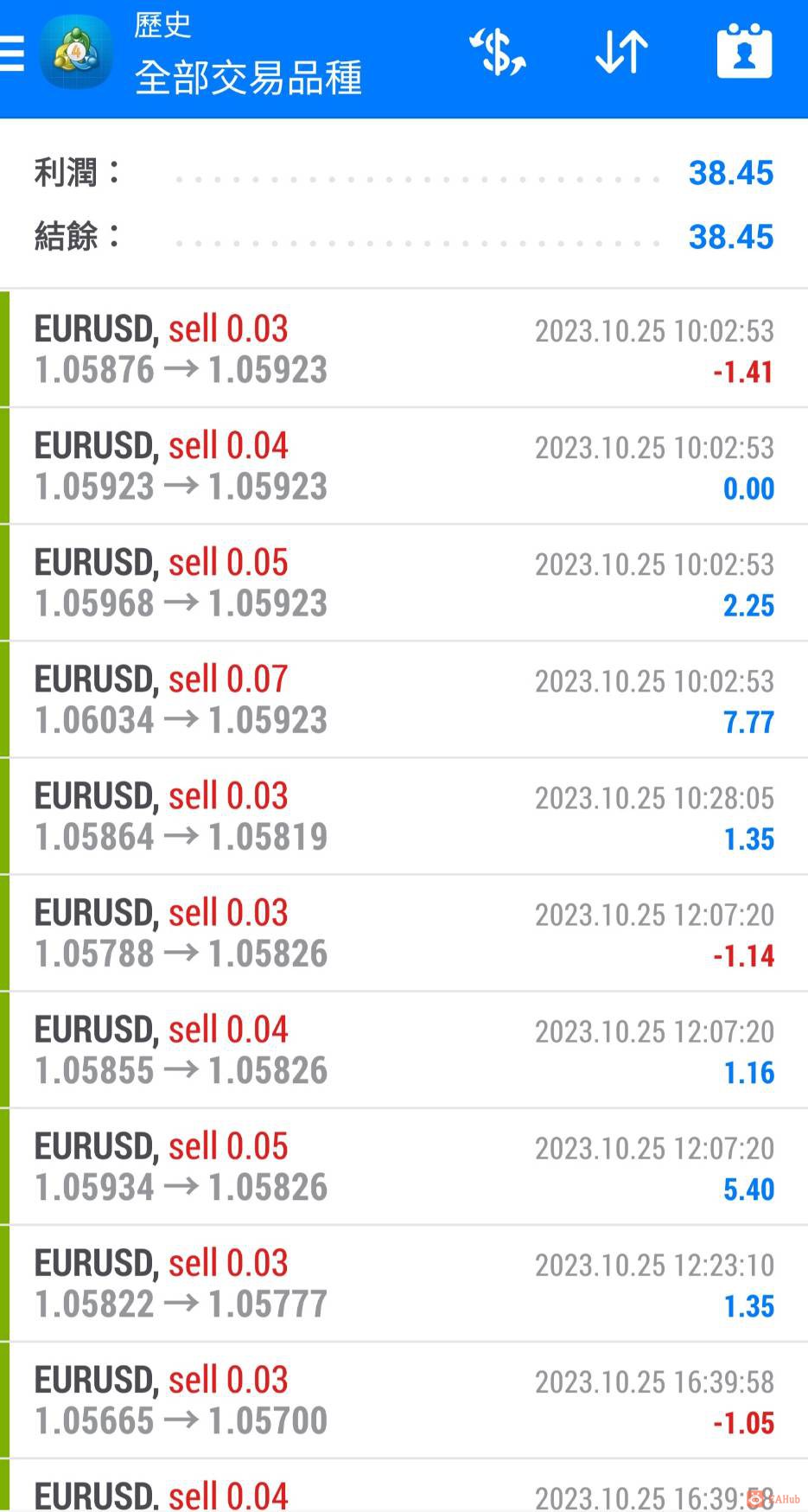Select the trade closed at 12:23:10

point(404,1283)
